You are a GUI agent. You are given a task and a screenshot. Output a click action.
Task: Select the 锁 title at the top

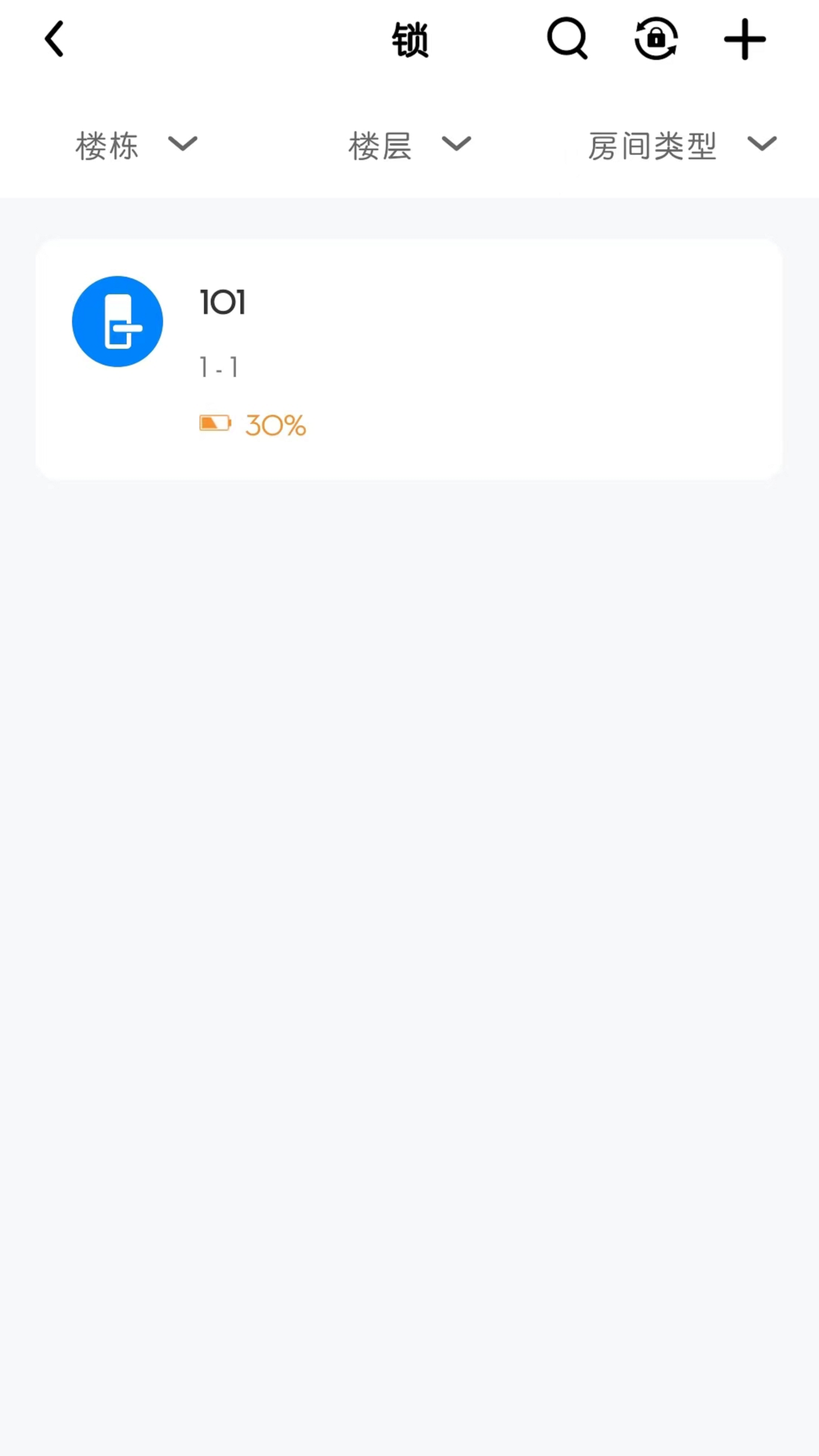409,38
